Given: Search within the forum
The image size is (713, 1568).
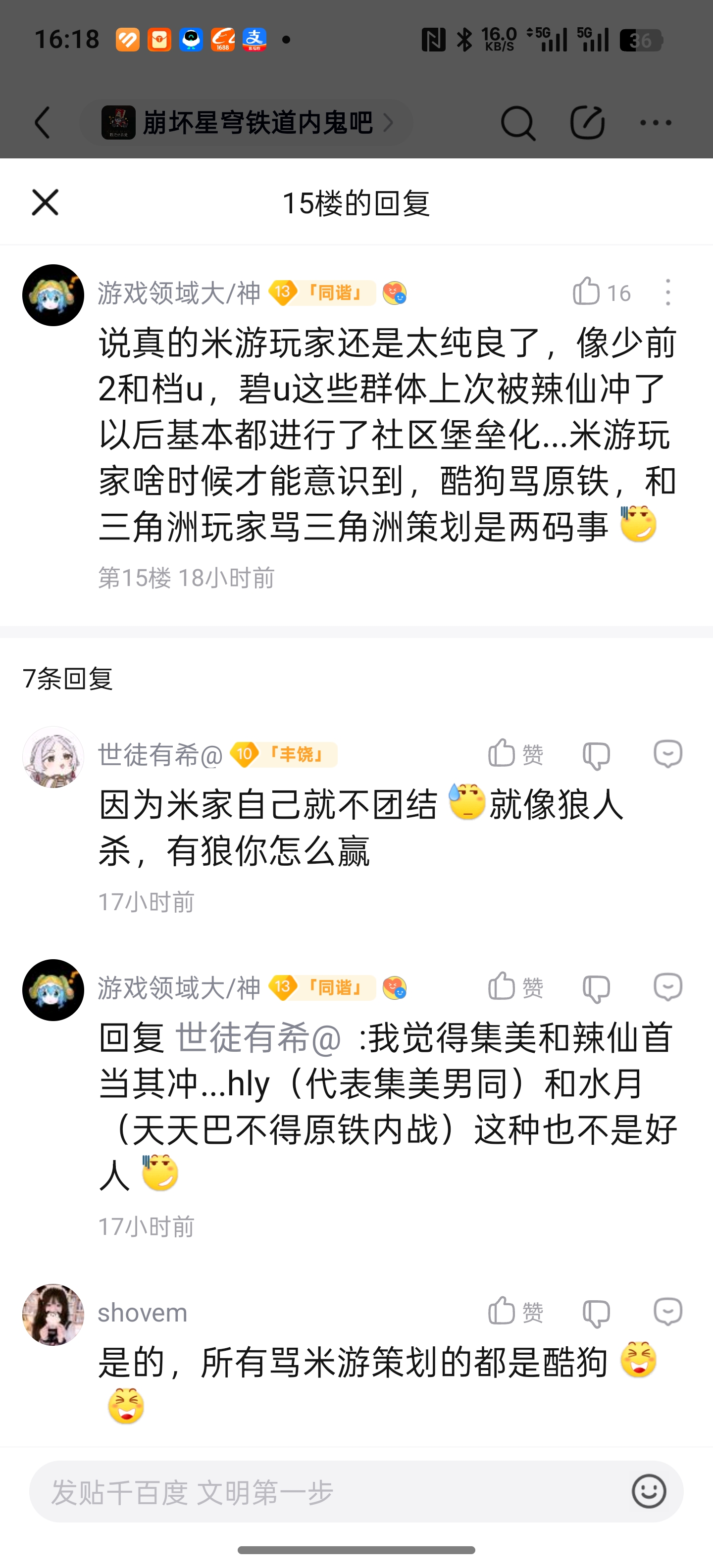Looking at the screenshot, I should pos(517,123).
